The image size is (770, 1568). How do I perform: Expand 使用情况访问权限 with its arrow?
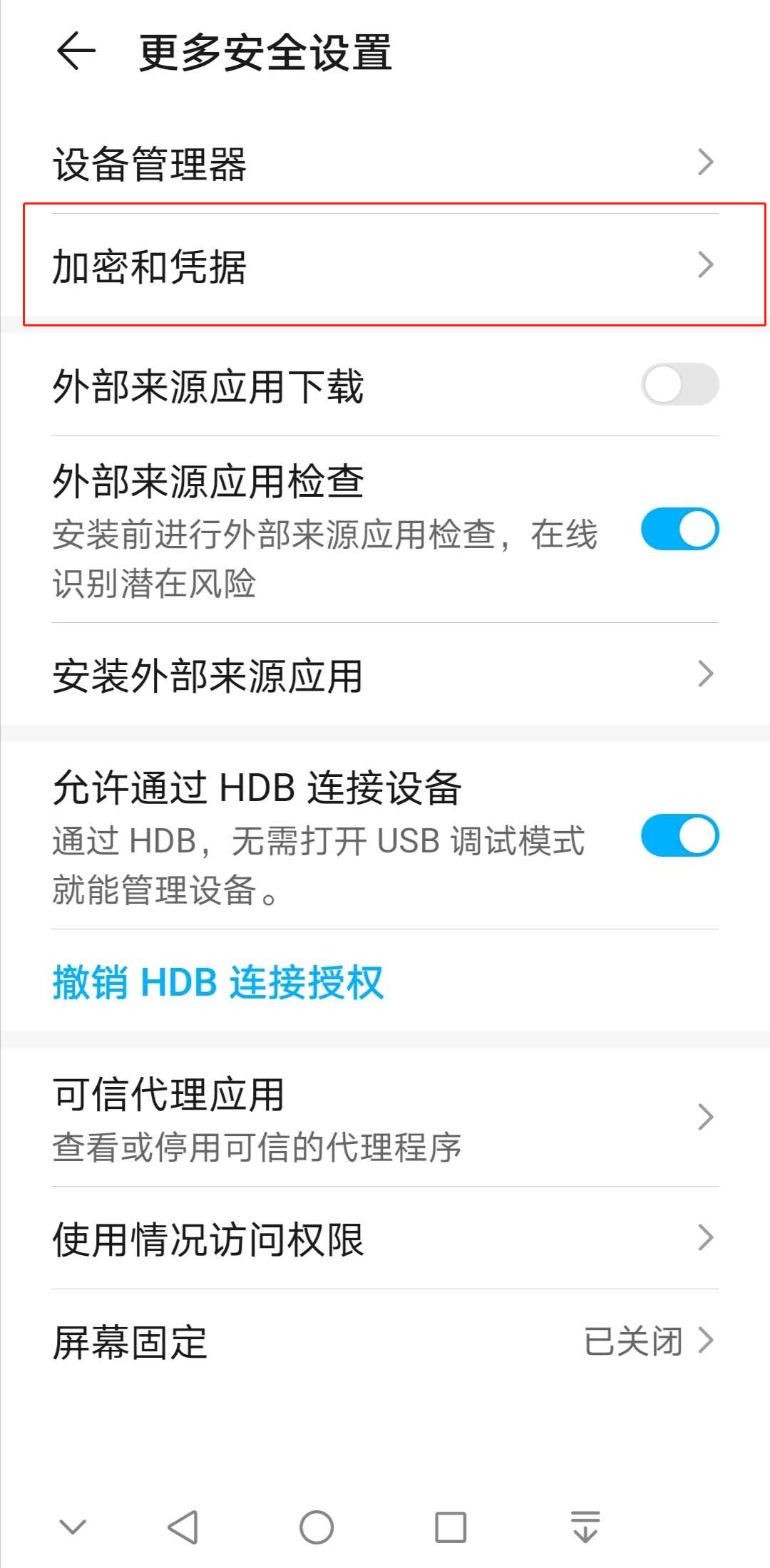704,1238
